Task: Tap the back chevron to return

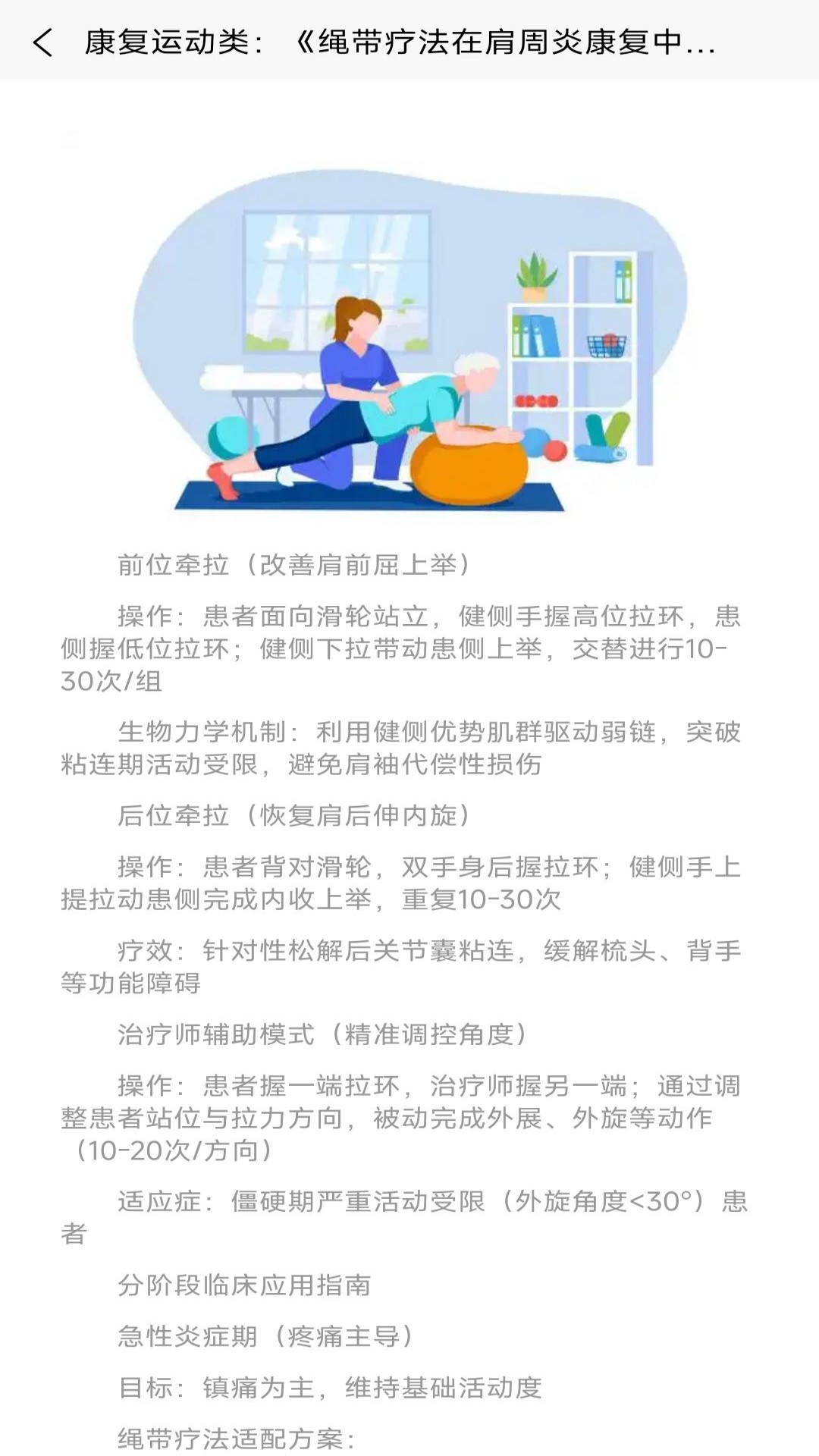Action: click(45, 43)
